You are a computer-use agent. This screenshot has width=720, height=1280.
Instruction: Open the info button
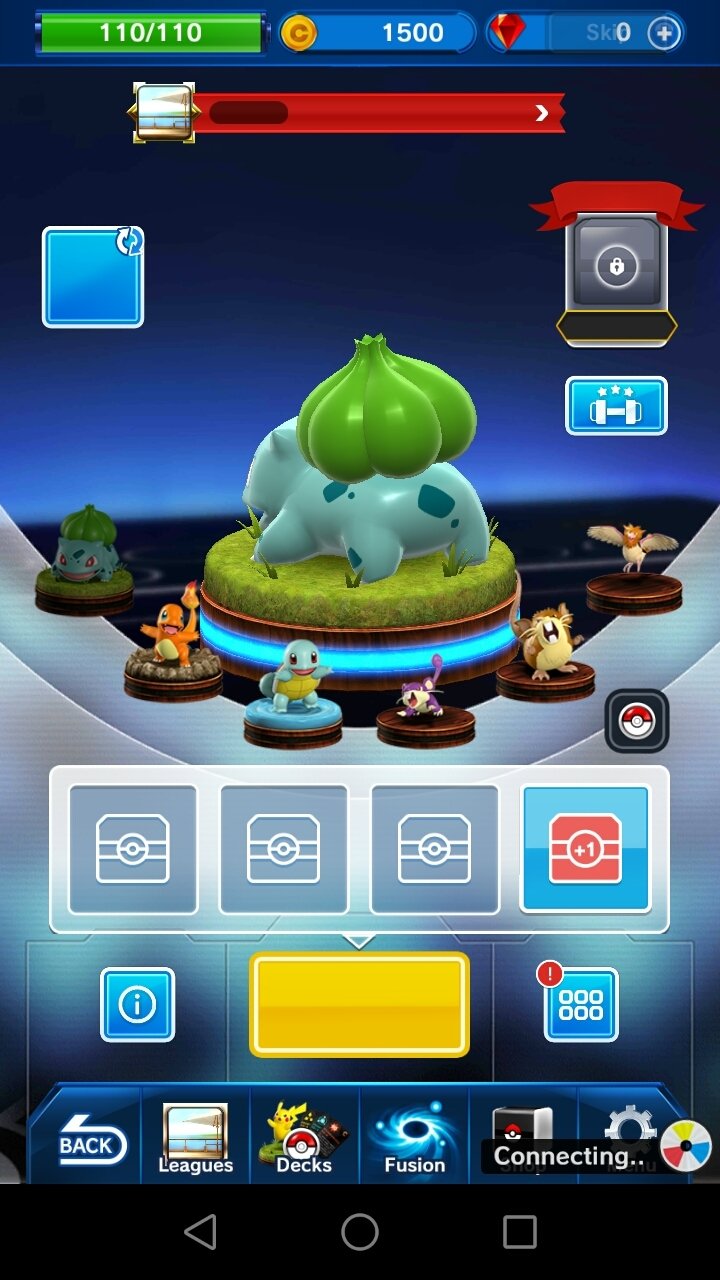click(137, 1004)
